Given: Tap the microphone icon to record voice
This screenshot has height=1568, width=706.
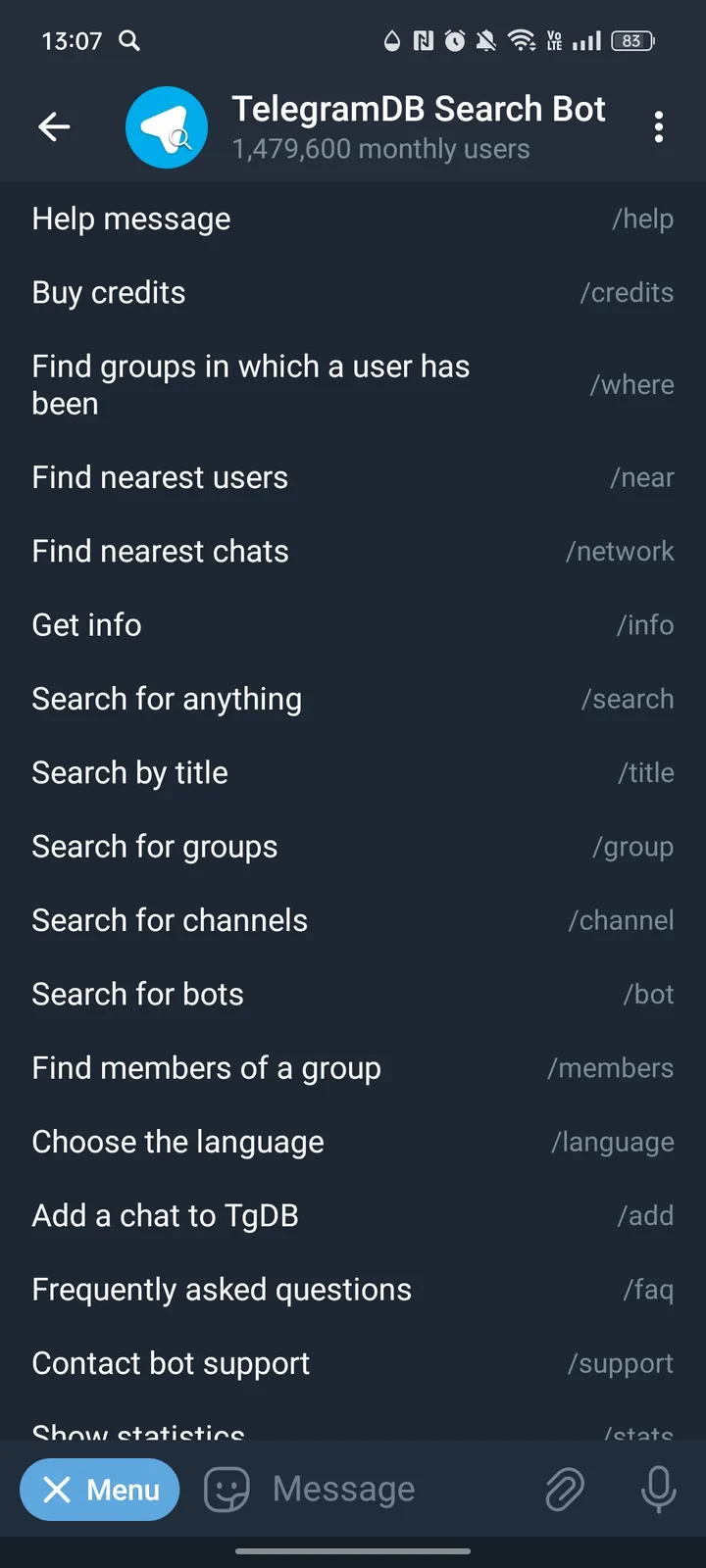Looking at the screenshot, I should point(657,1490).
